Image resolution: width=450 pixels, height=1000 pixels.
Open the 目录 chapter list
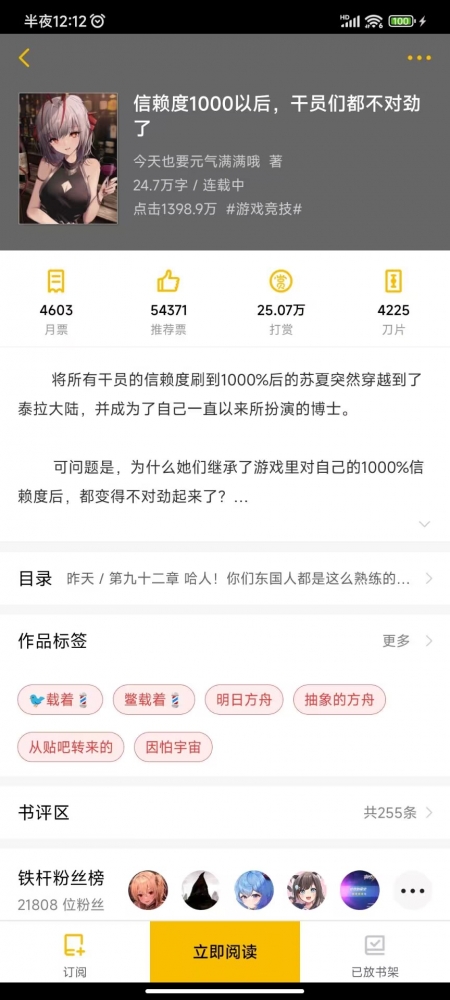click(x=225, y=579)
